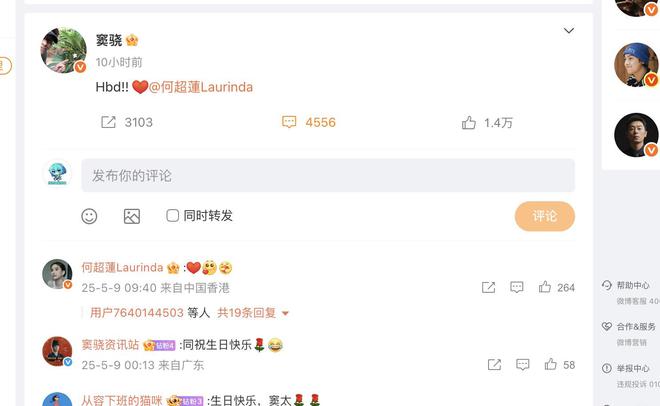Tap the 发布你的评论 comment field
The width and height of the screenshot is (660, 406).
click(327, 175)
